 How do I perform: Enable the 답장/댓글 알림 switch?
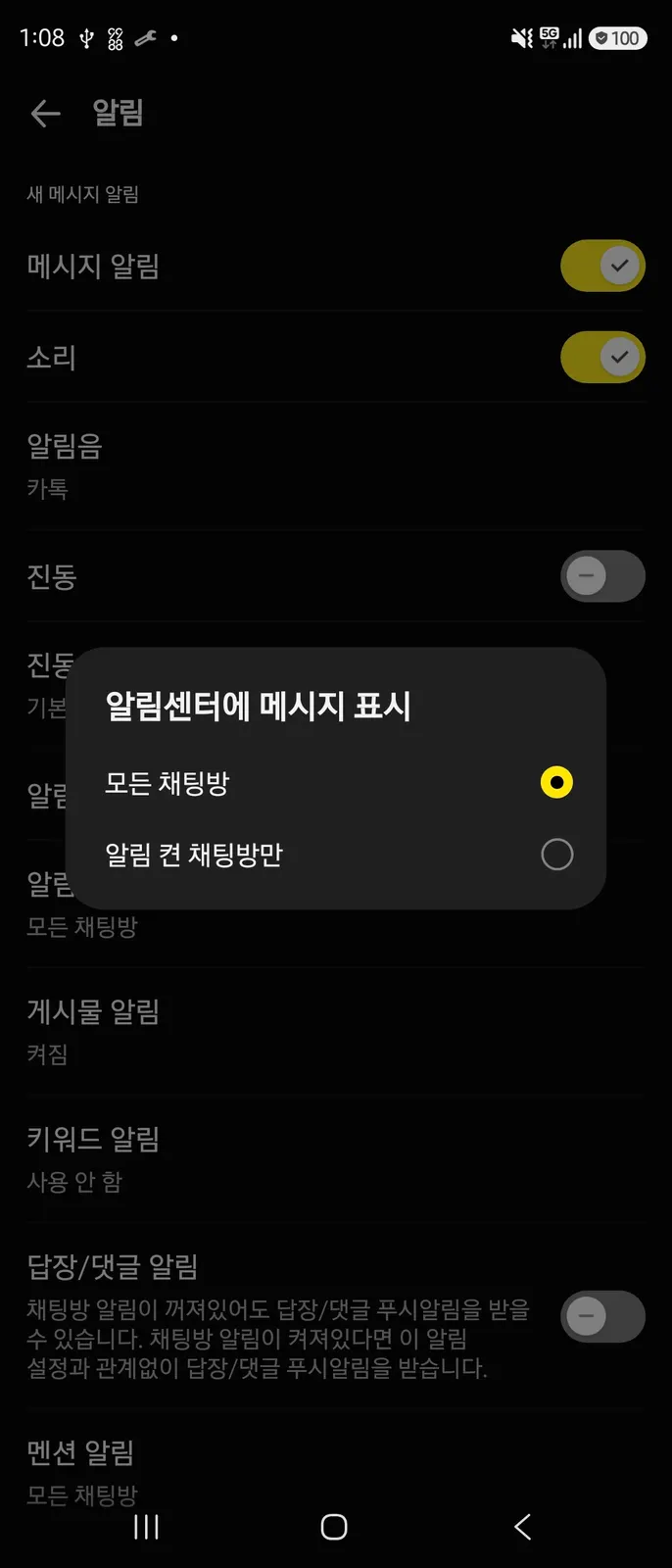pyautogui.click(x=602, y=1316)
